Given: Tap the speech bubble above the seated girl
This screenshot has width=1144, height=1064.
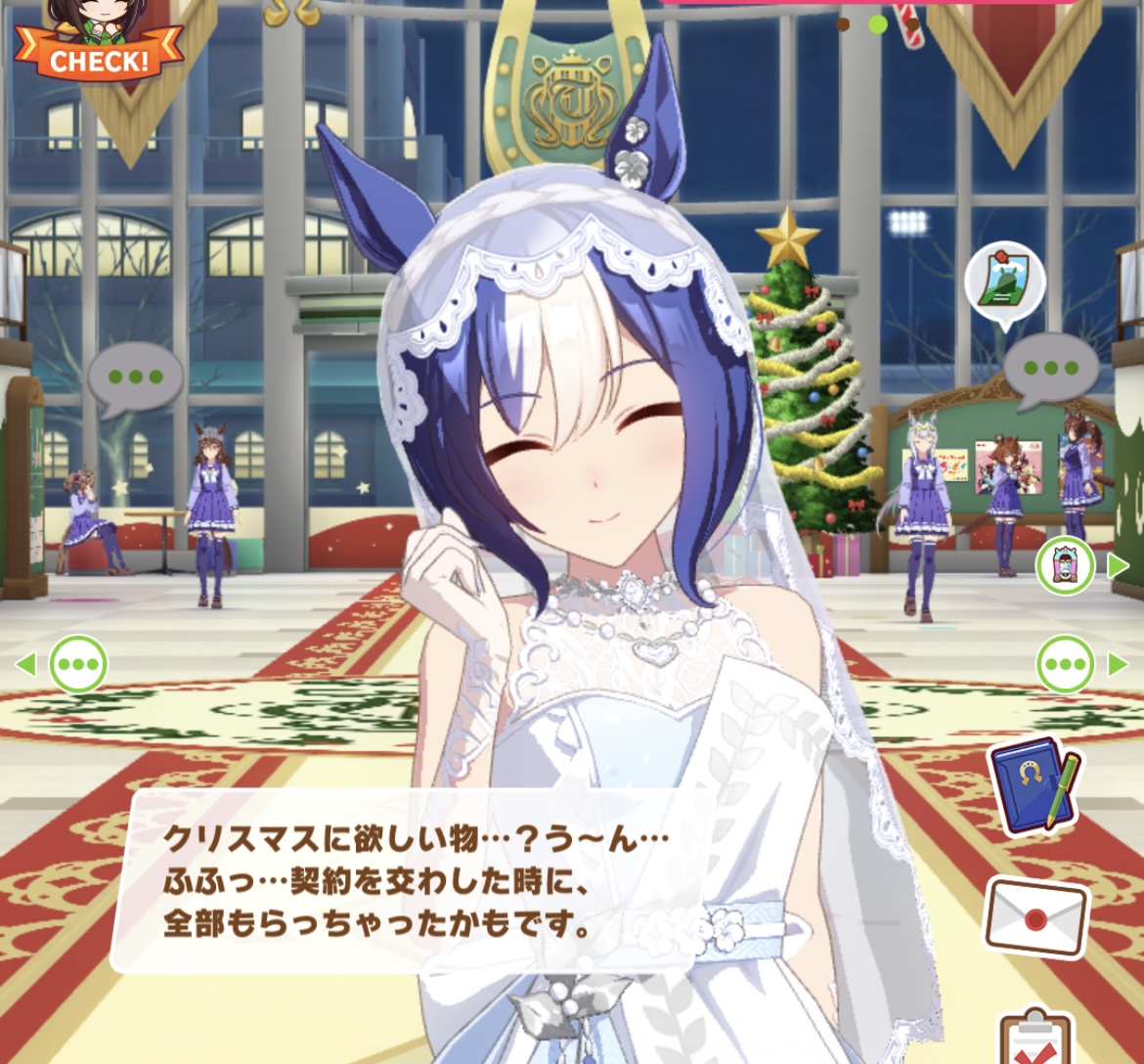Looking at the screenshot, I should click(x=135, y=377).
